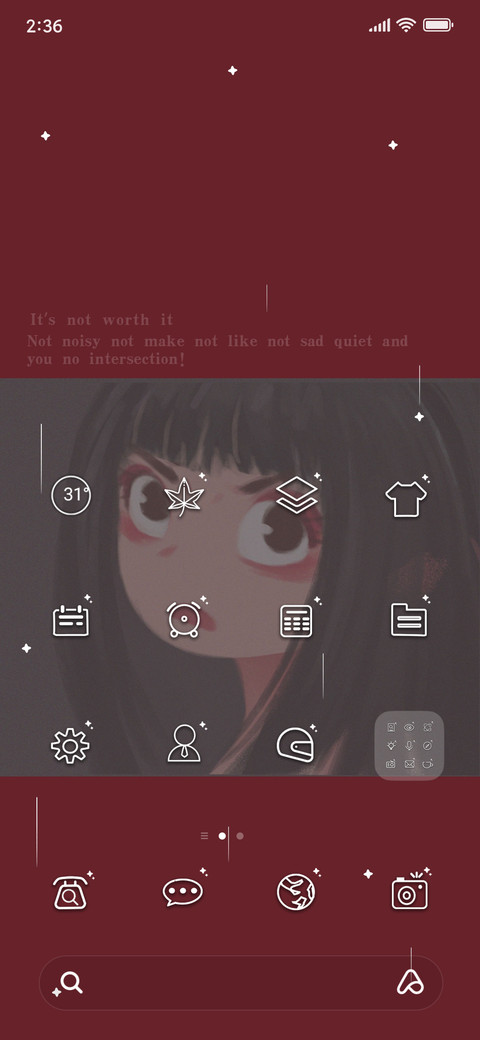This screenshot has width=480, height=1040.
Task: Open the Settings gear app
Action: pyautogui.click(x=70, y=745)
